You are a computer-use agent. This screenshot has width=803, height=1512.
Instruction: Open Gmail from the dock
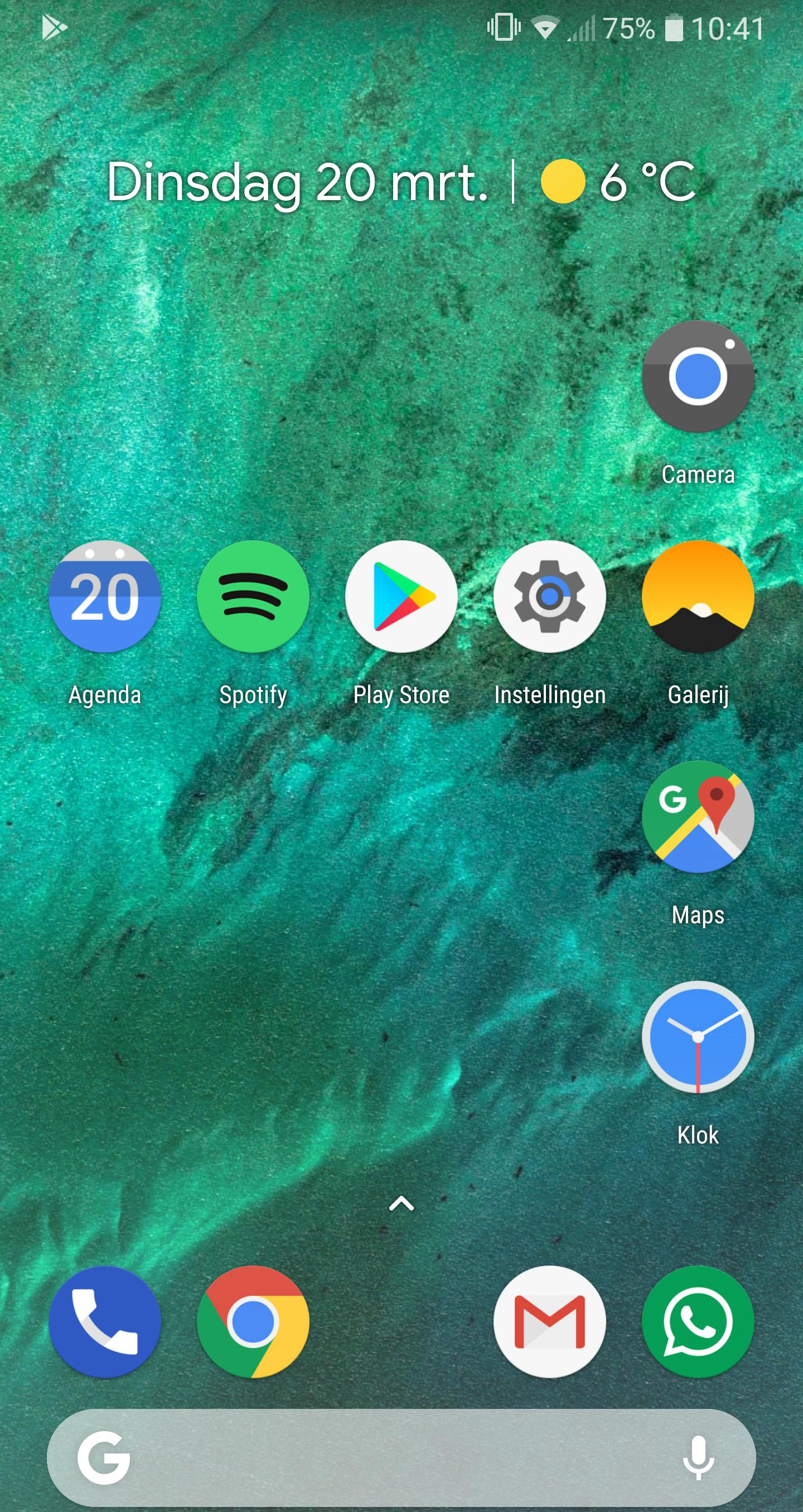pyautogui.click(x=549, y=1322)
